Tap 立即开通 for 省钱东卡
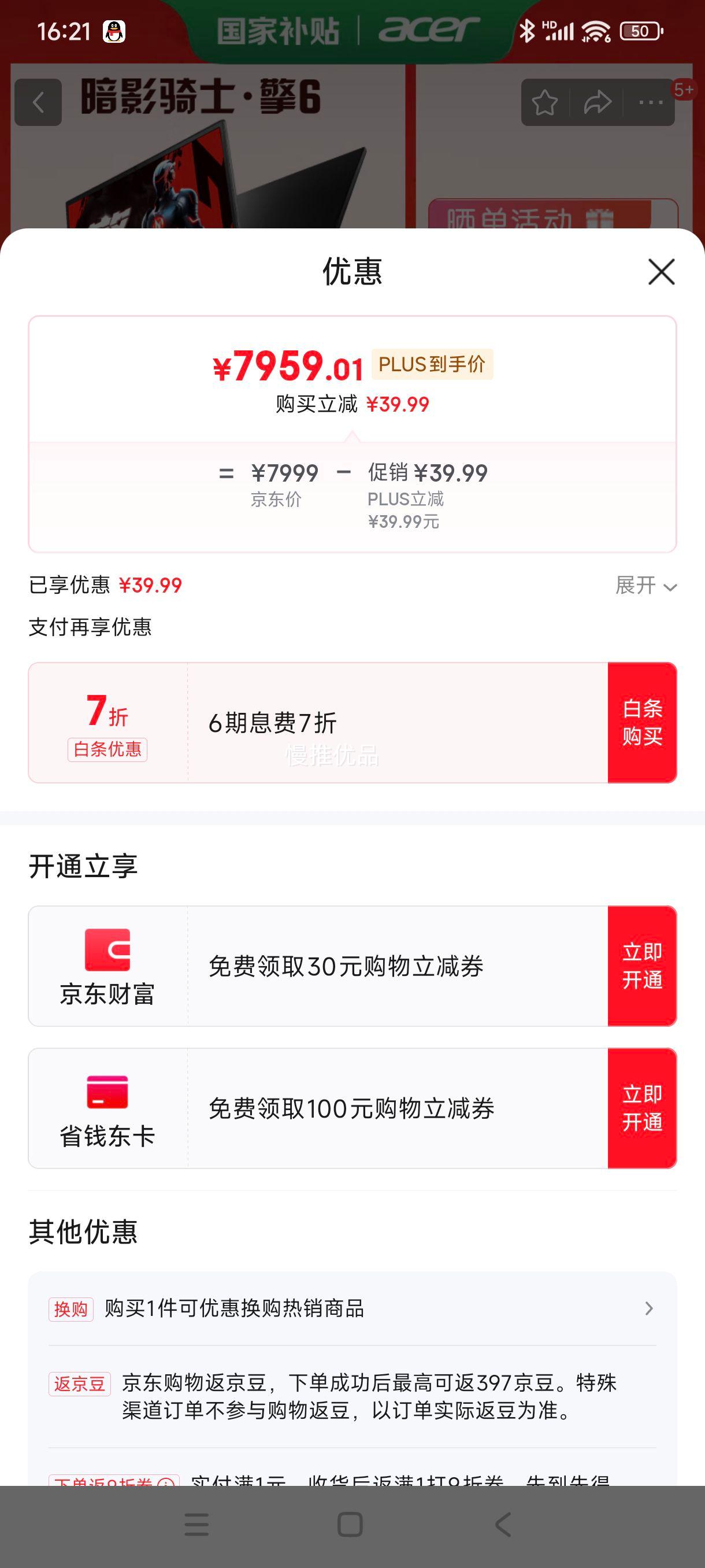This screenshot has height=1568, width=705. (642, 1108)
